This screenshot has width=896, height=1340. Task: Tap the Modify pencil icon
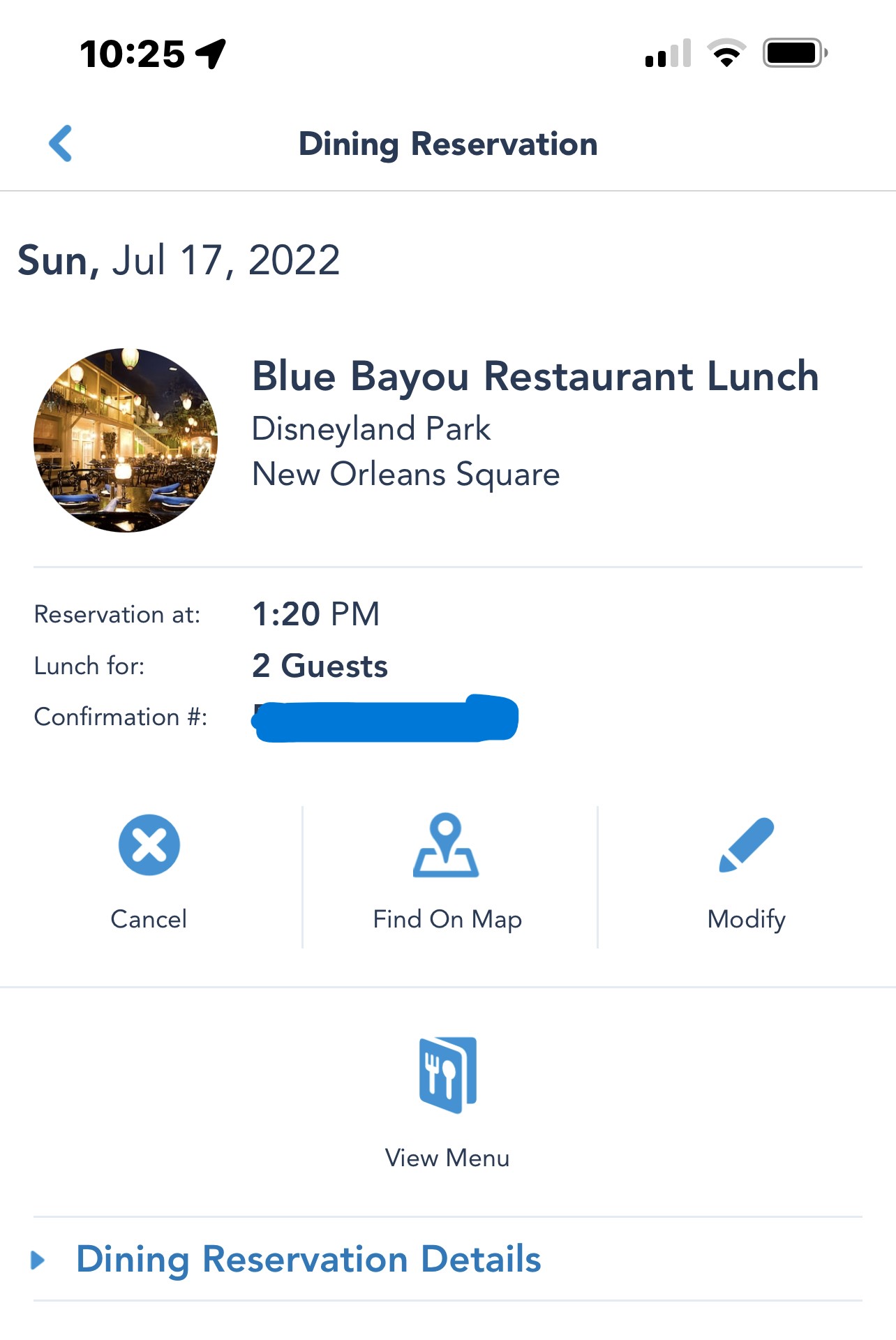tap(746, 847)
